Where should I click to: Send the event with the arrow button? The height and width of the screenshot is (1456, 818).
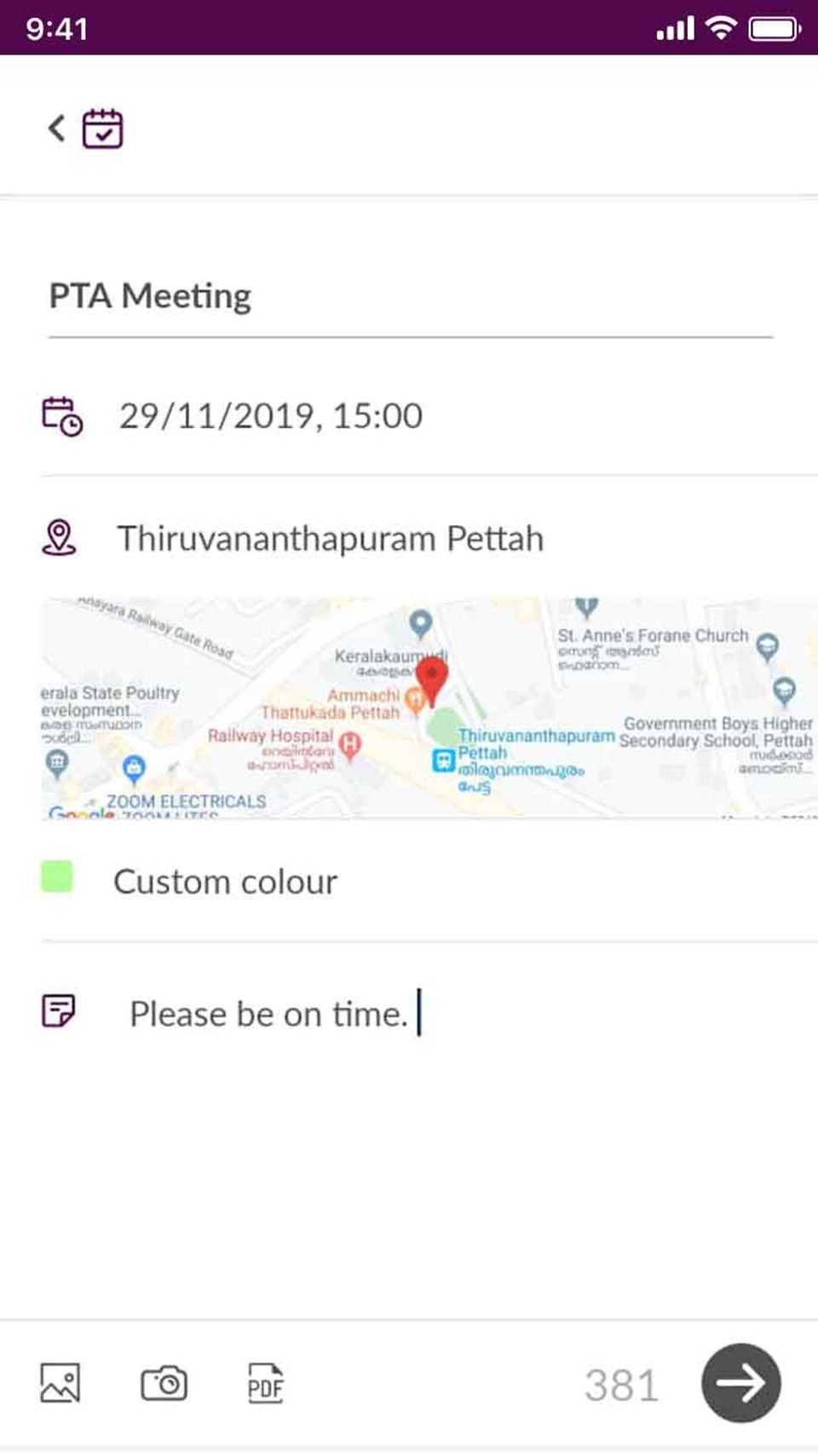tap(740, 1383)
